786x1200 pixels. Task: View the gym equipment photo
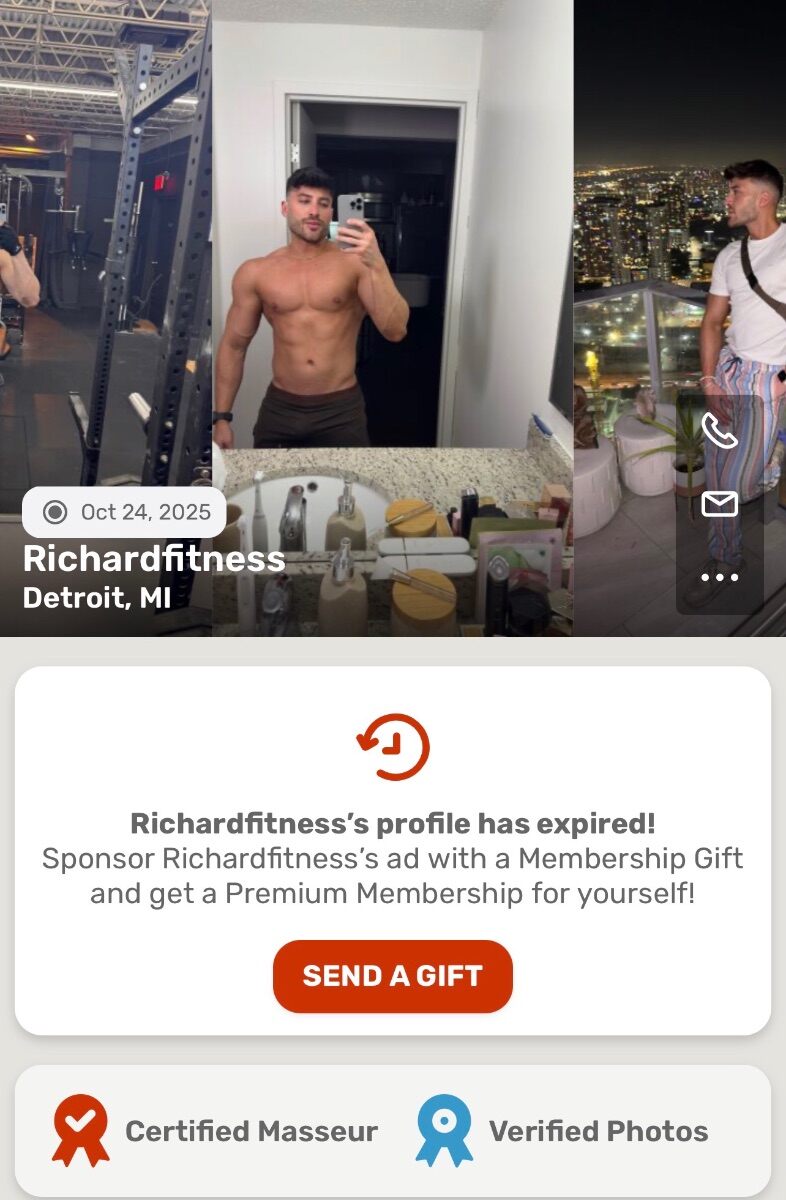point(105,250)
